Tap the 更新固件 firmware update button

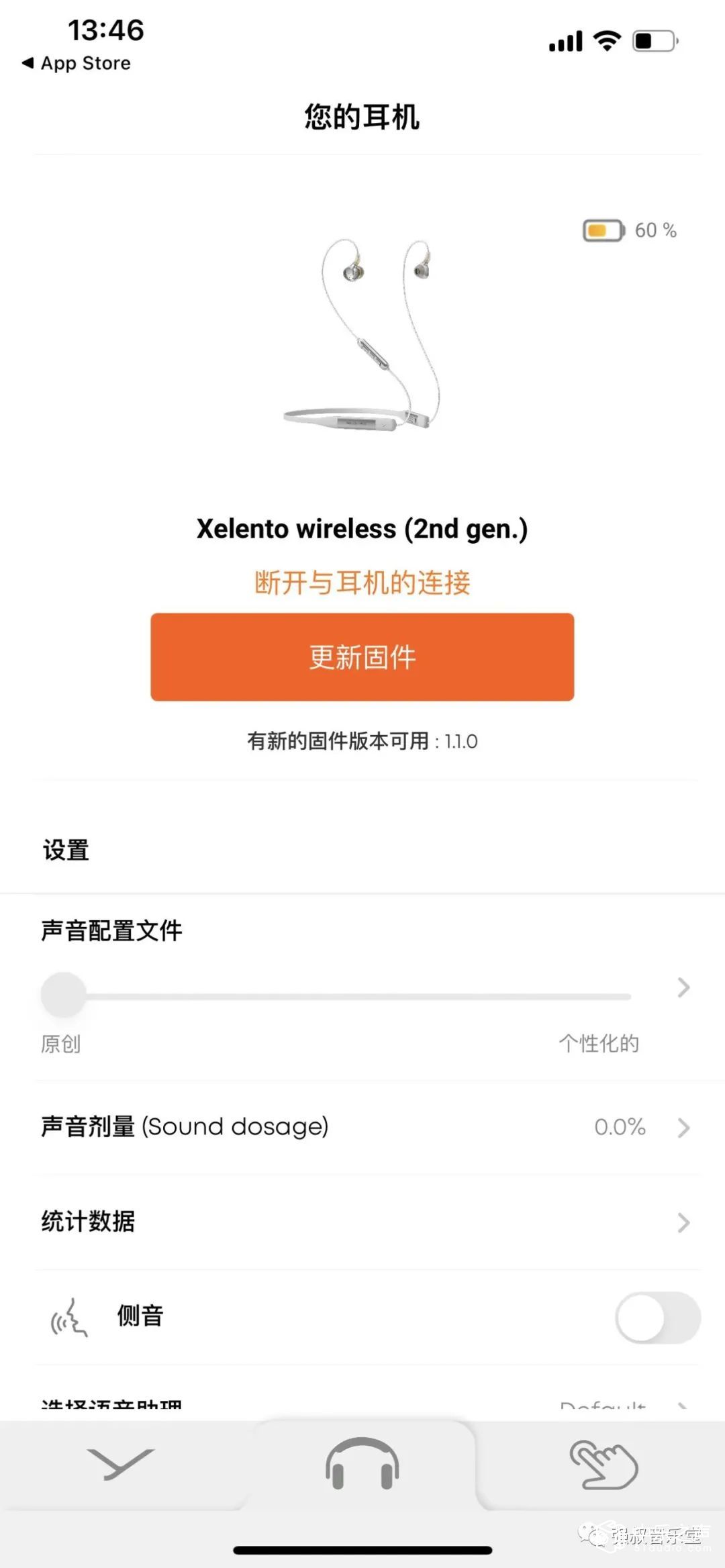tap(362, 657)
